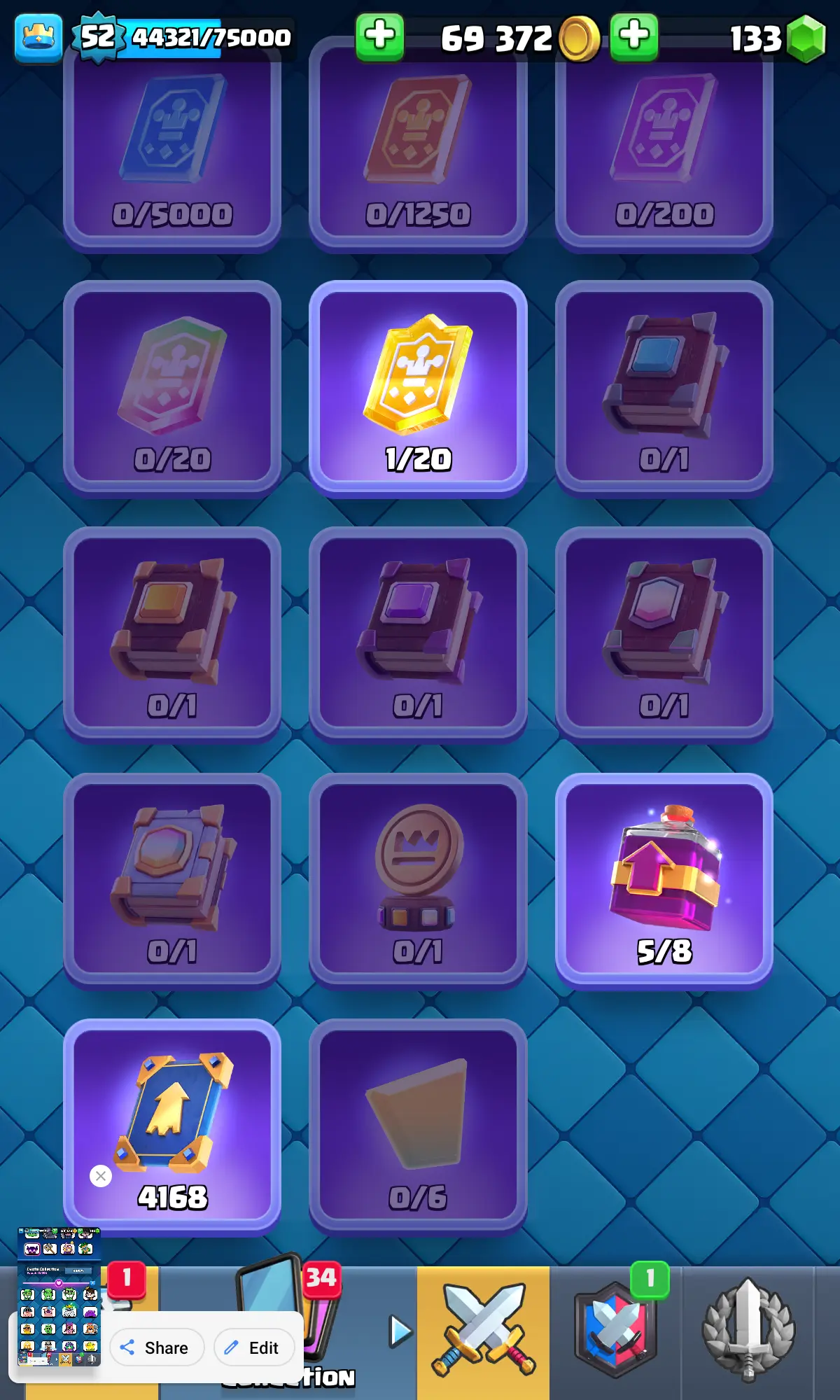
Task: Switch to the Battle crossed swords tab
Action: coord(483,1330)
